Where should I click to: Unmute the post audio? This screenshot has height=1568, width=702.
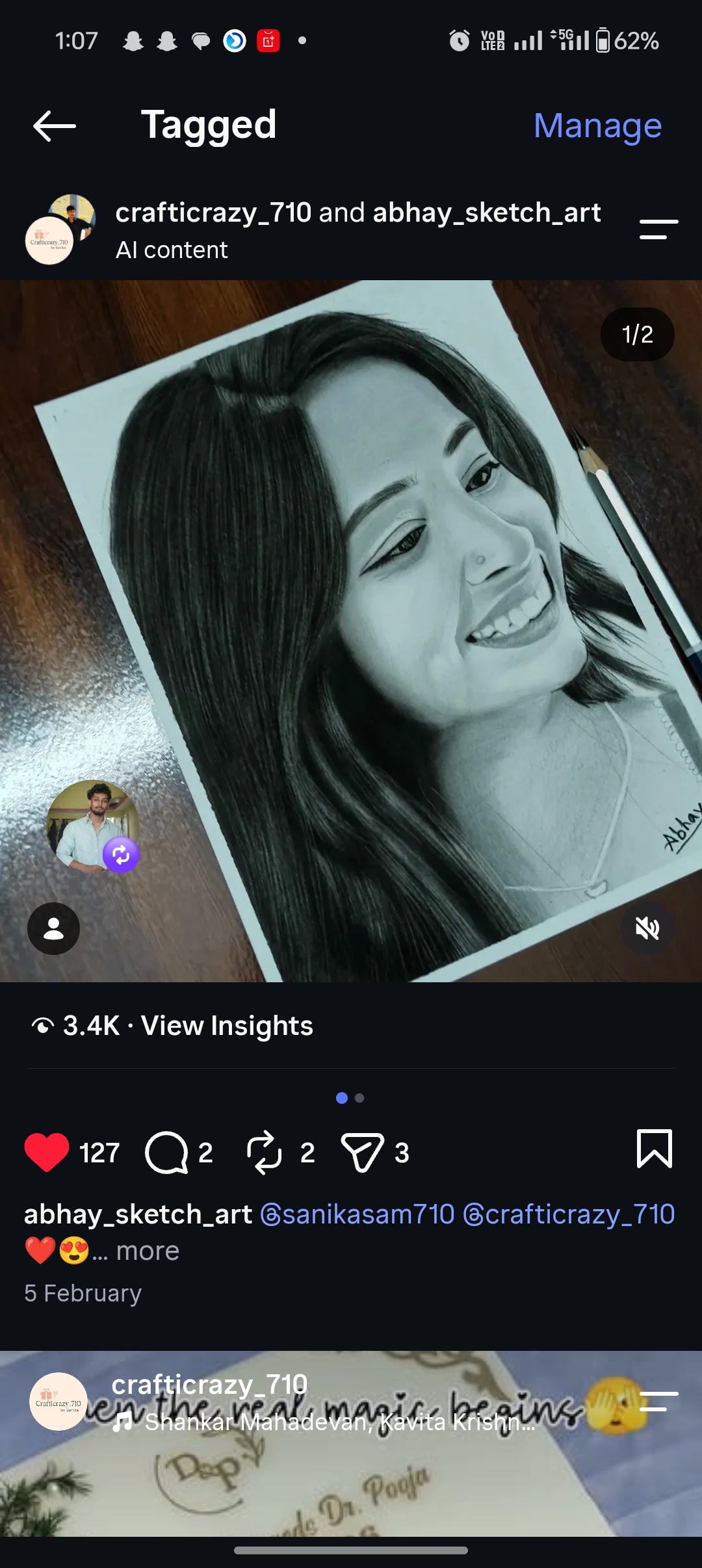pos(647,928)
